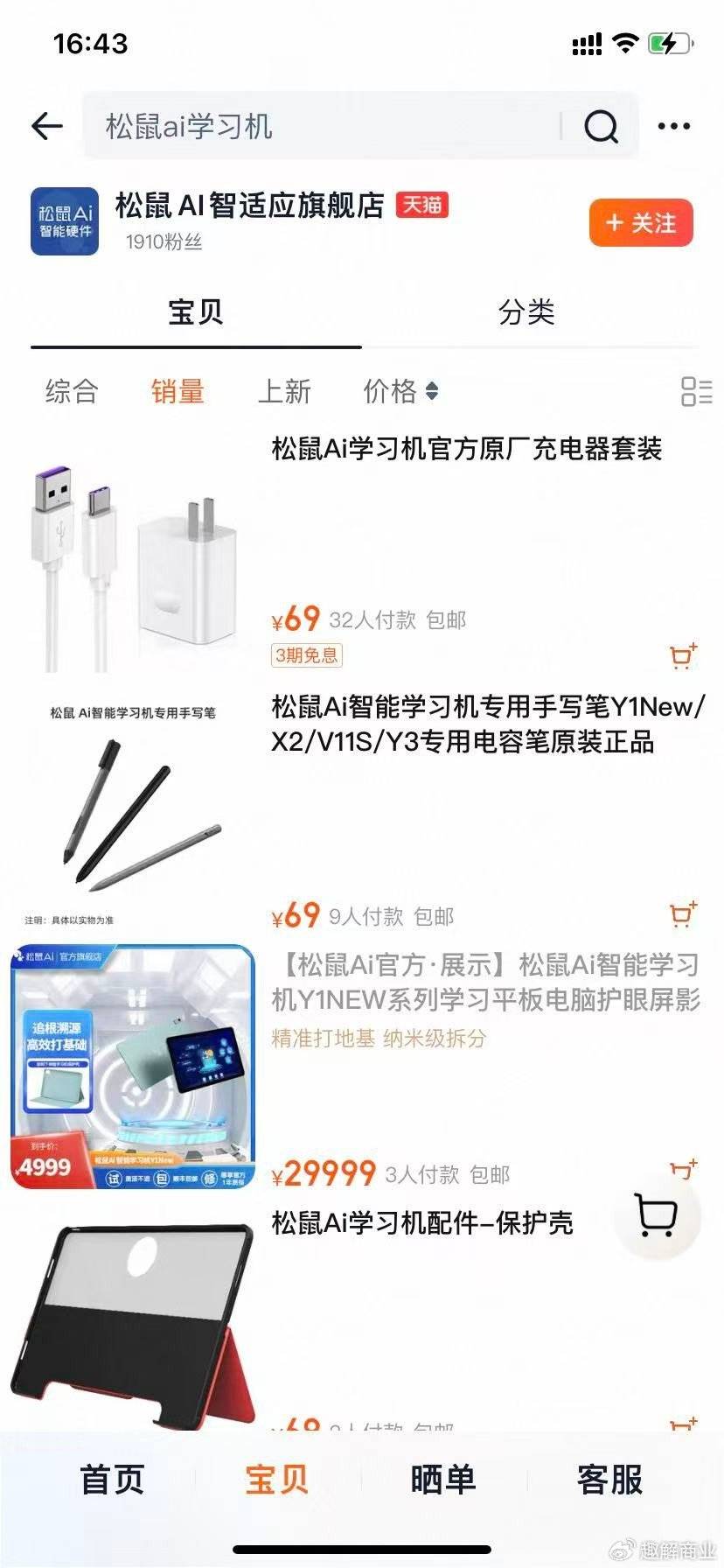Sort products by 综合

(72, 391)
